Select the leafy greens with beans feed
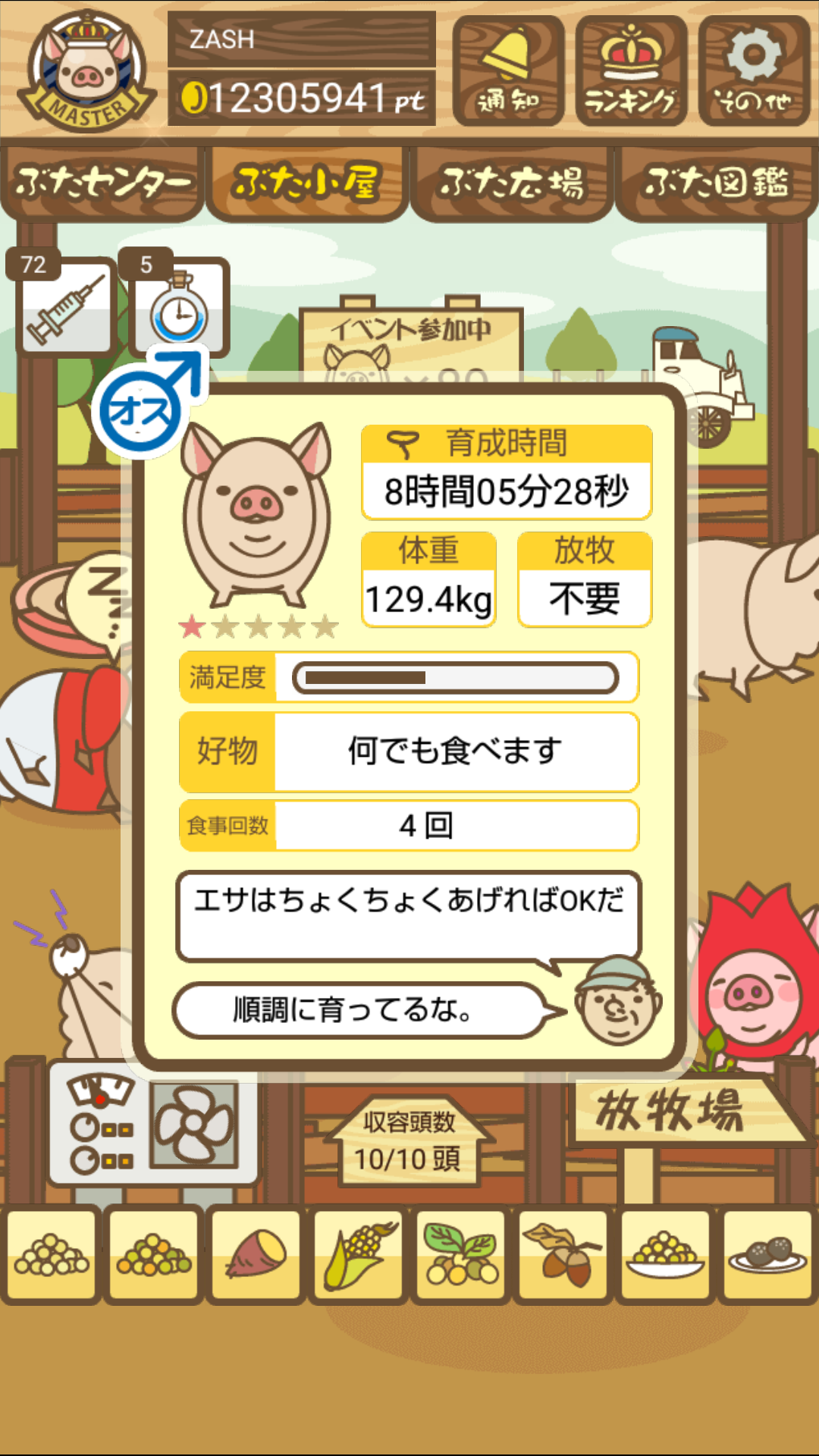The image size is (819, 1456). tap(460, 1254)
